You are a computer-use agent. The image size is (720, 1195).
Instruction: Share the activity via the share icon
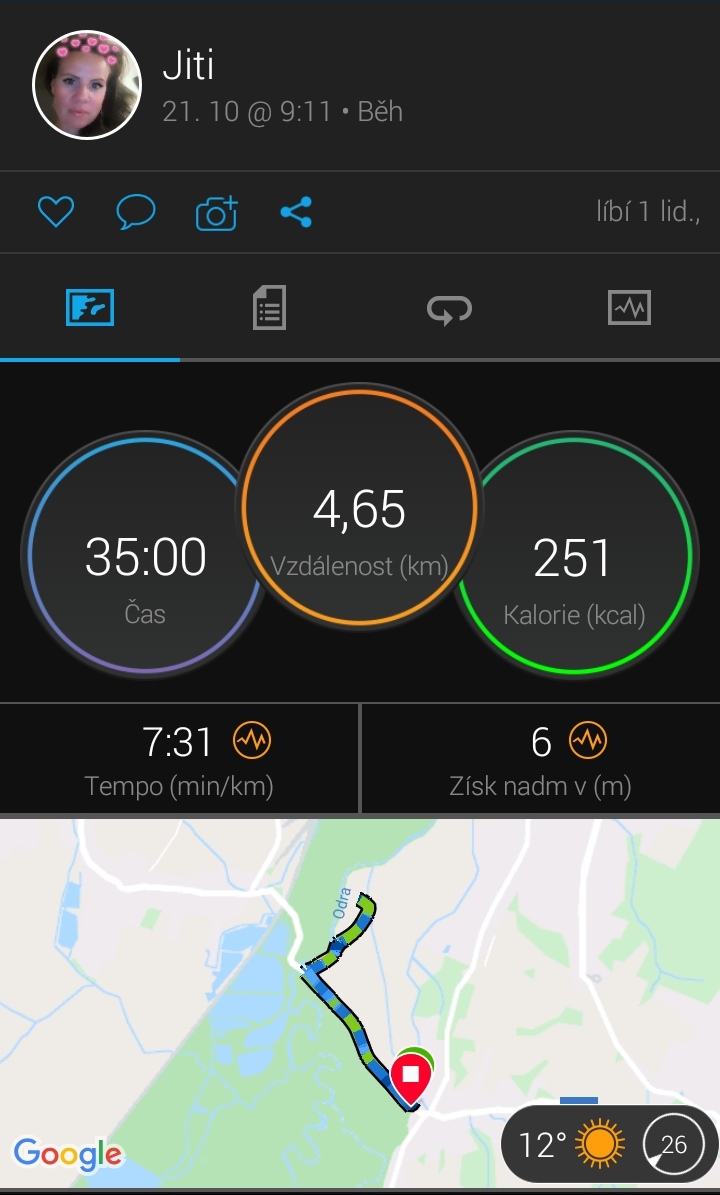[296, 212]
